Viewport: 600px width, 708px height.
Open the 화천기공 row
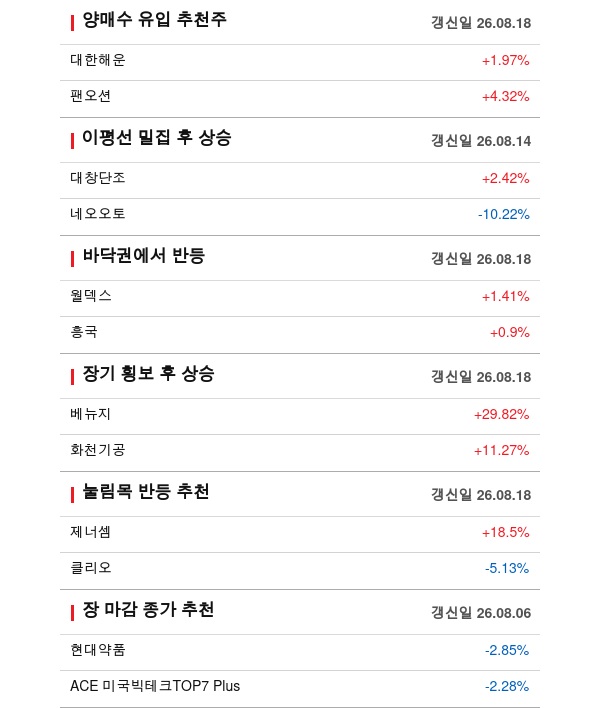[x=300, y=452]
